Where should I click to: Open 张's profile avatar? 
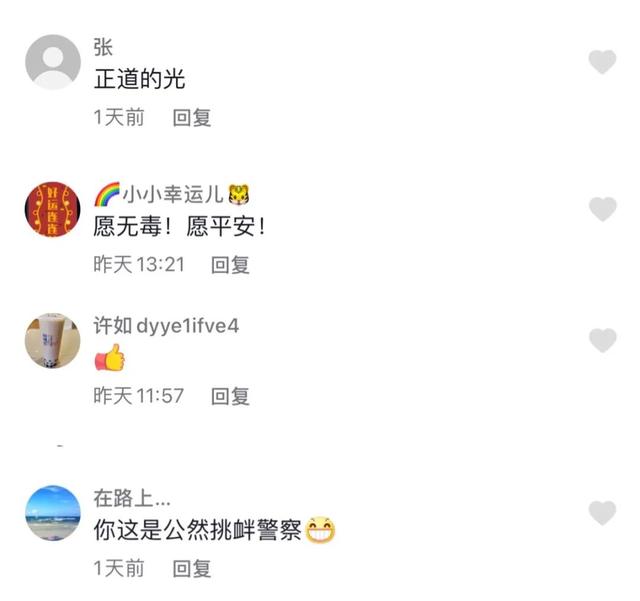click(x=52, y=62)
